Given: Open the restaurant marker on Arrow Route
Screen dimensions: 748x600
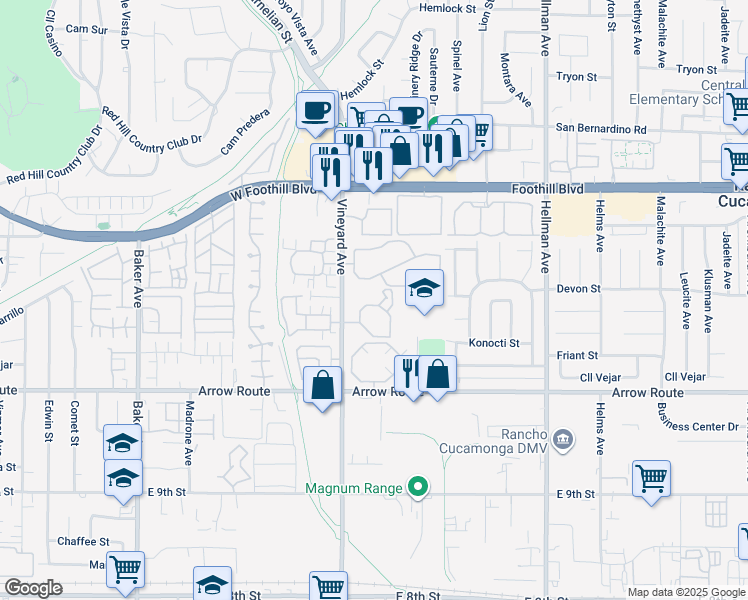Looking at the screenshot, I should [410, 374].
